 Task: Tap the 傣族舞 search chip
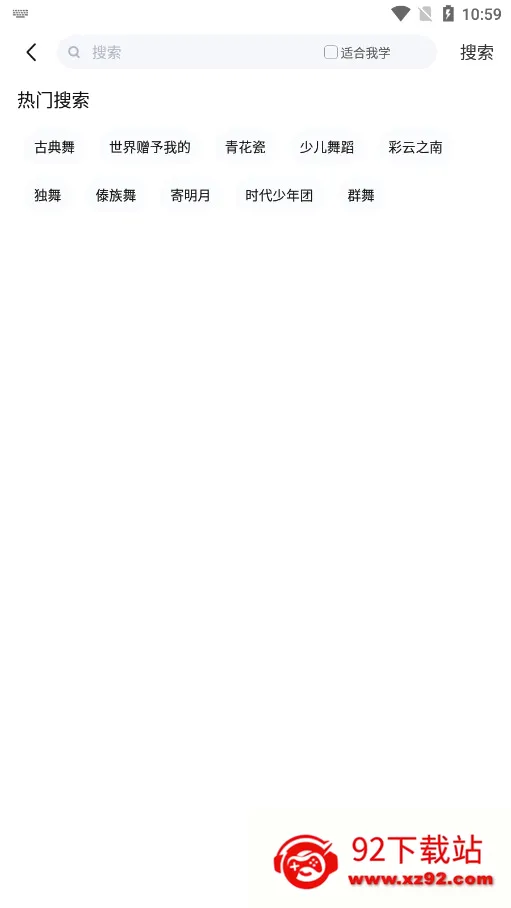(x=116, y=195)
